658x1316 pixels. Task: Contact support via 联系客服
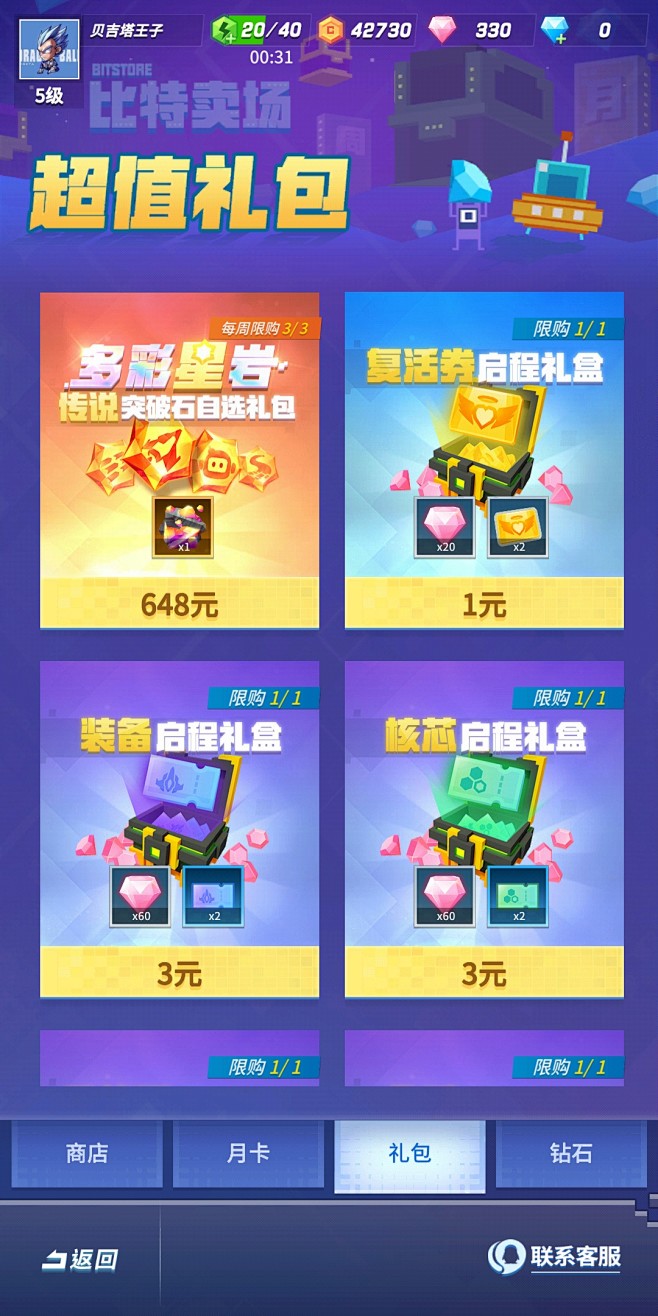point(555,1257)
